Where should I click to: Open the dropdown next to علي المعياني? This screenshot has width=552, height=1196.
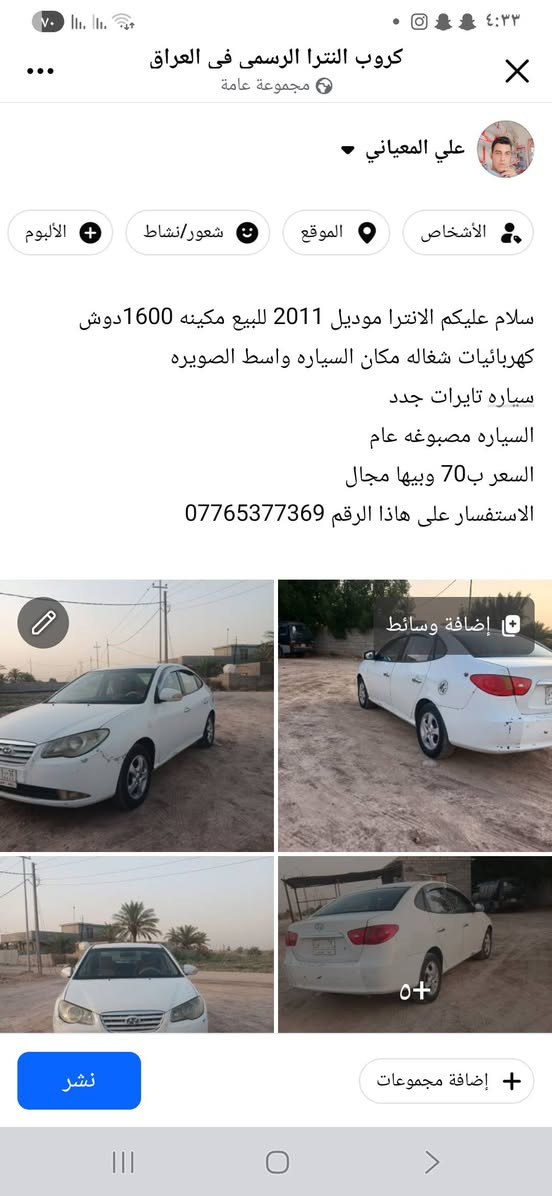pyautogui.click(x=348, y=150)
